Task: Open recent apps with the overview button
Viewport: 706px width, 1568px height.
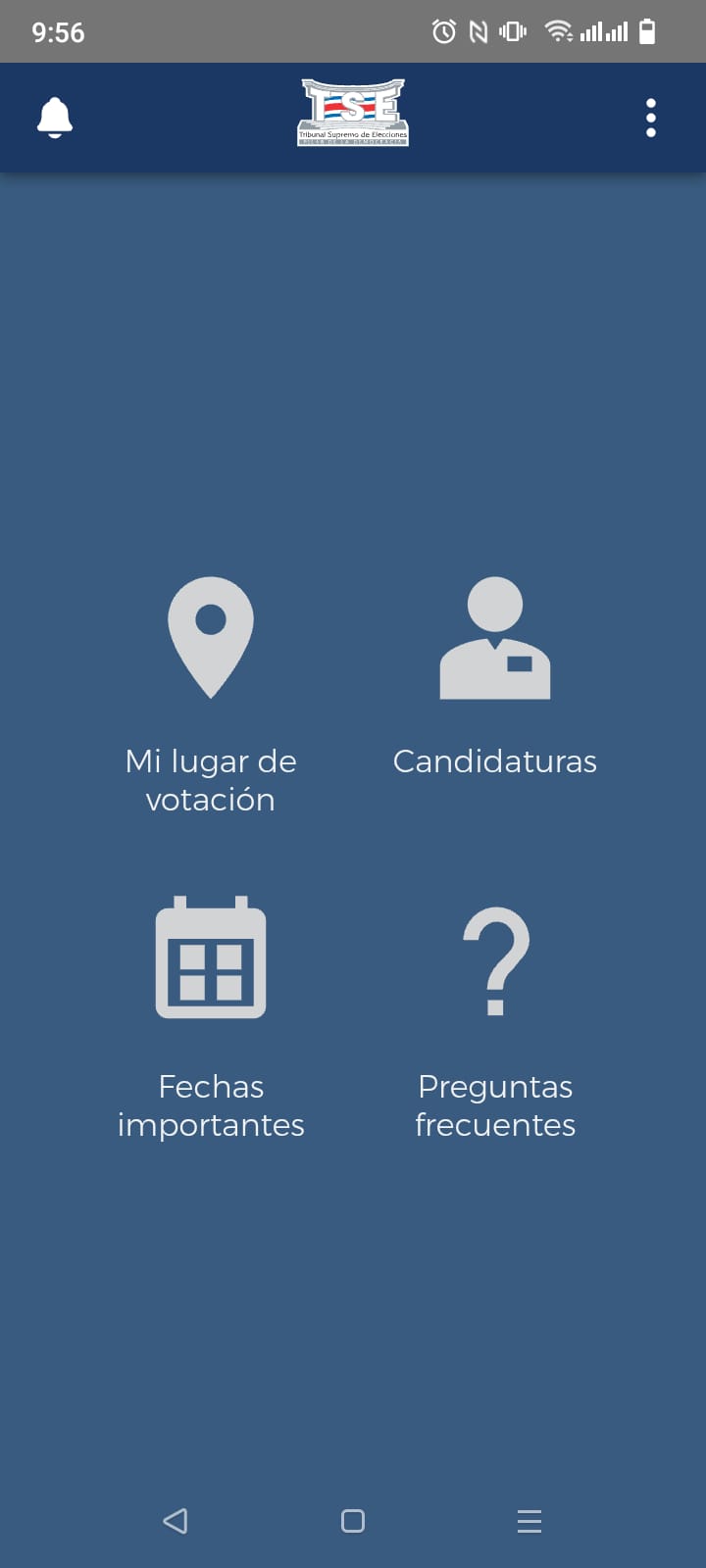Action: pyautogui.click(x=529, y=1521)
